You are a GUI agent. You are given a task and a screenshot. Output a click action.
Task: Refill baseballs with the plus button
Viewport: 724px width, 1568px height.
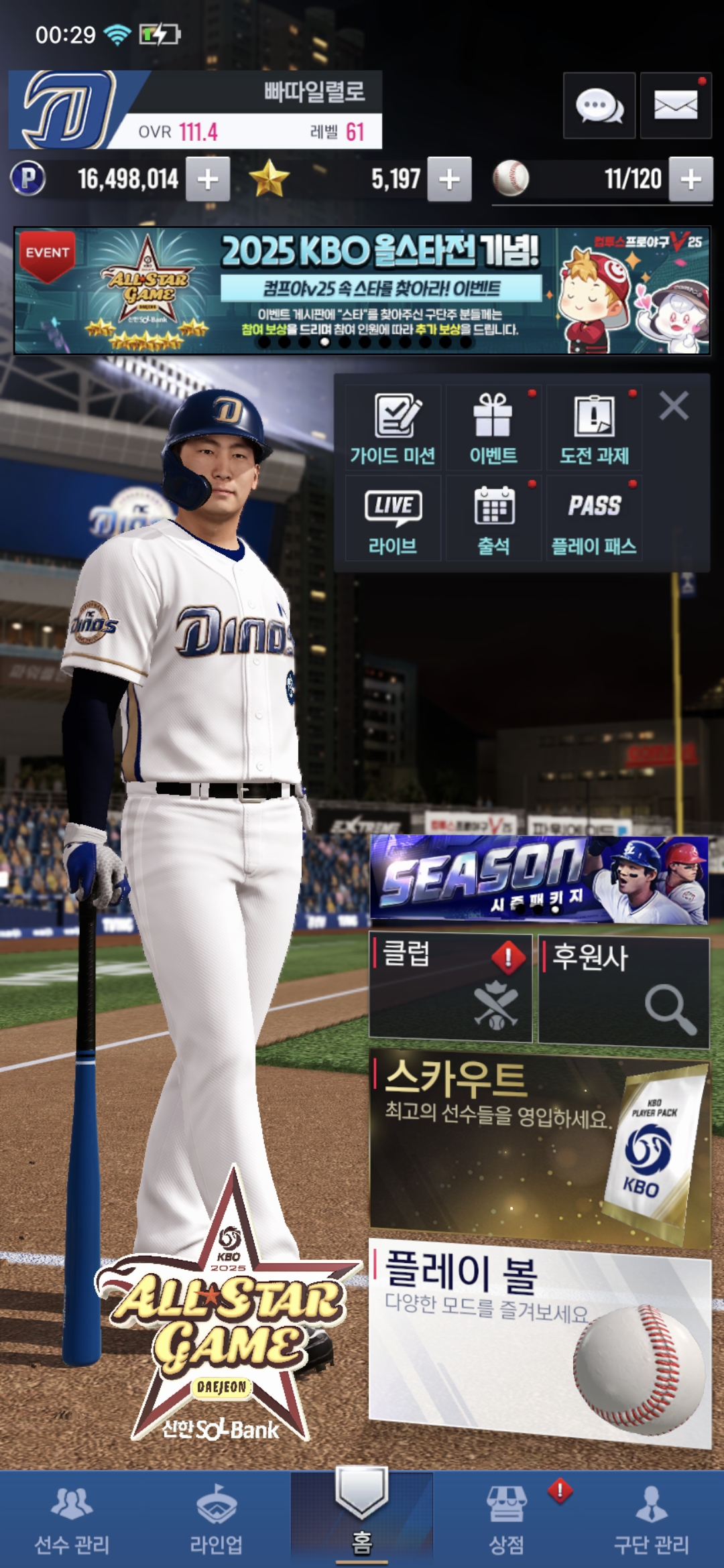(691, 179)
